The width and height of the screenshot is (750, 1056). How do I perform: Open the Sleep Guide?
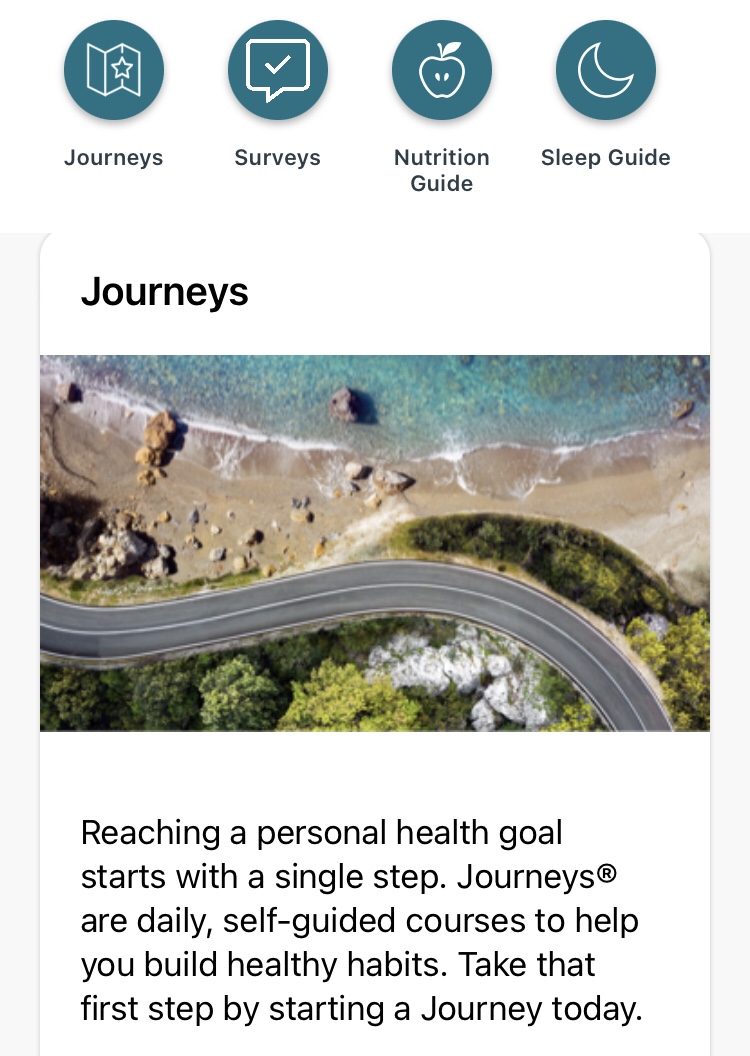click(x=605, y=70)
